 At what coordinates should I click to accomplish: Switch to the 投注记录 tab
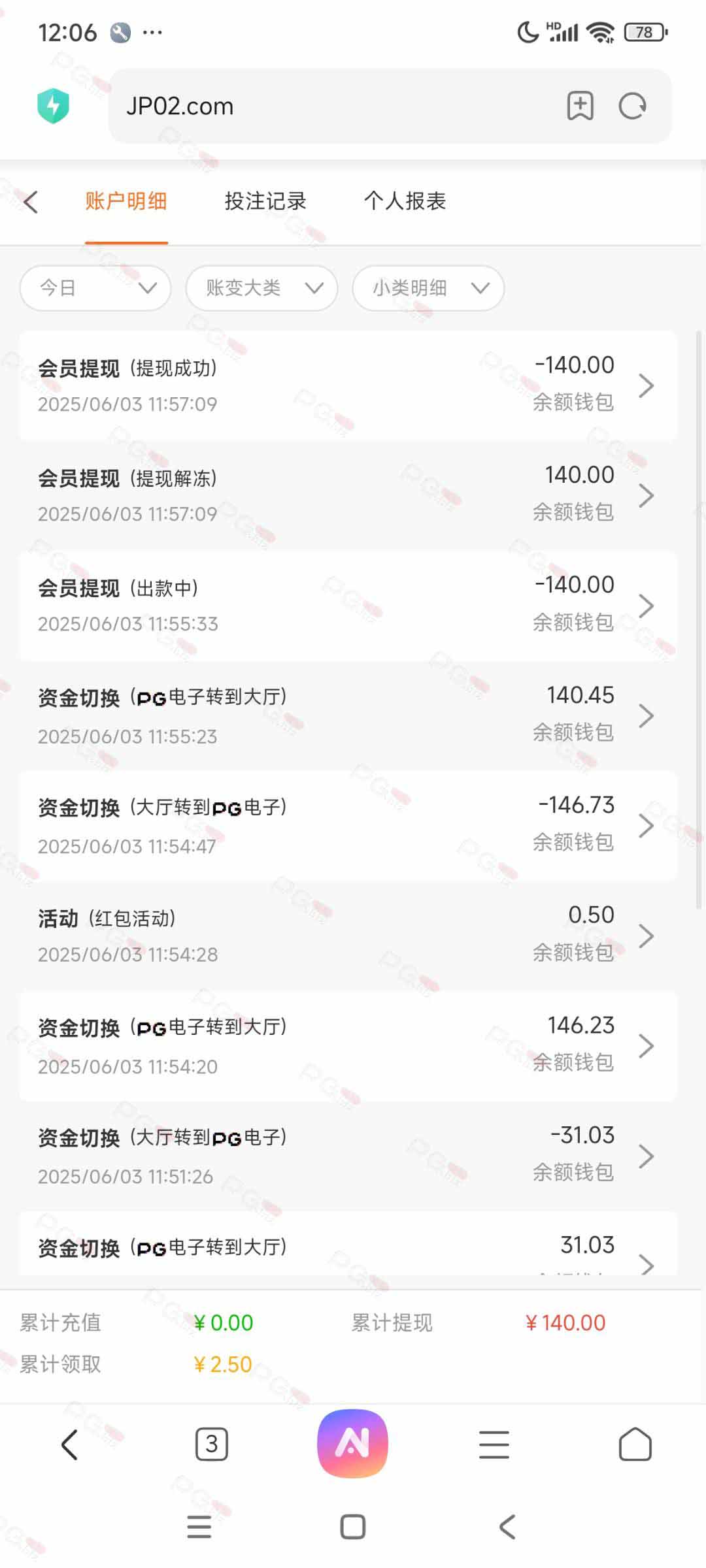(x=265, y=201)
